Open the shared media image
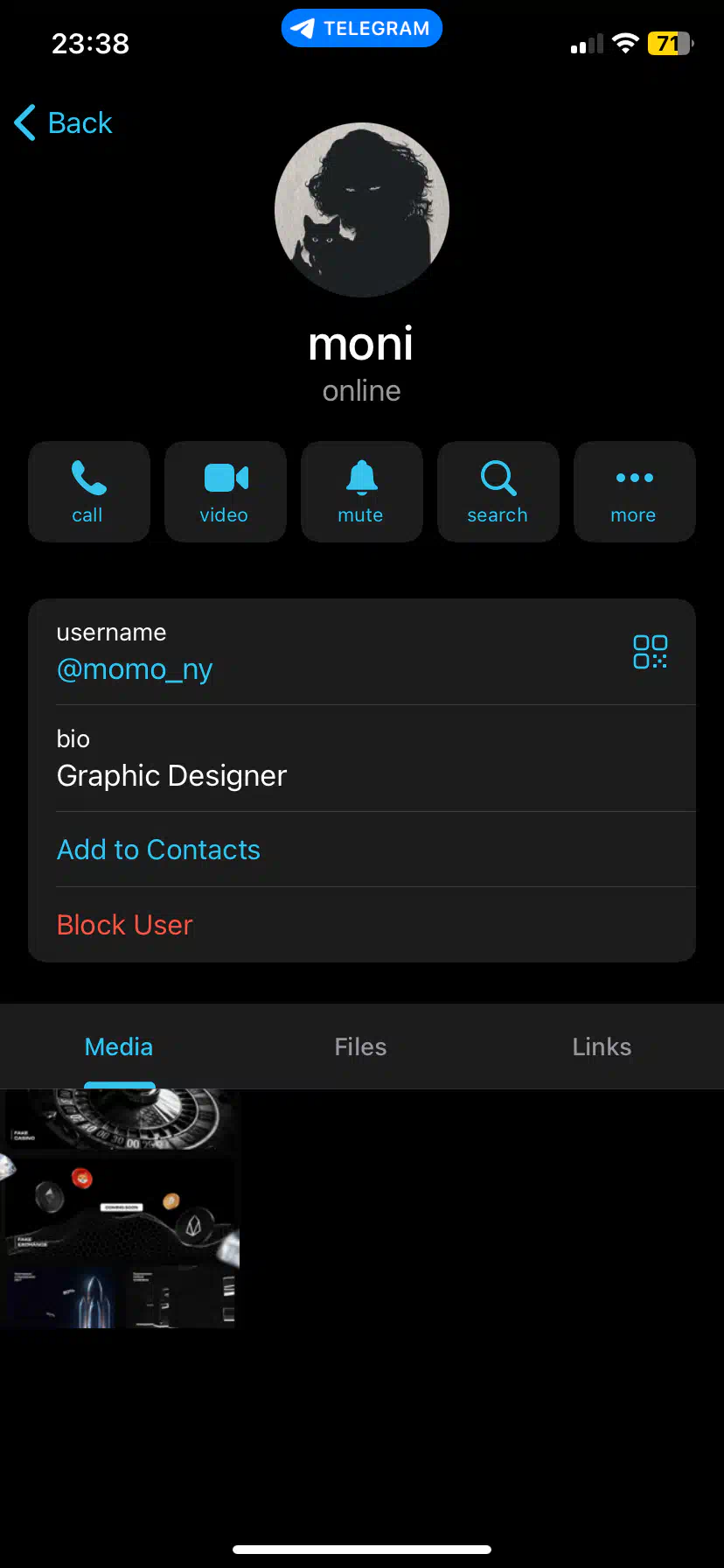The height and width of the screenshot is (1568, 724). 120,1209
